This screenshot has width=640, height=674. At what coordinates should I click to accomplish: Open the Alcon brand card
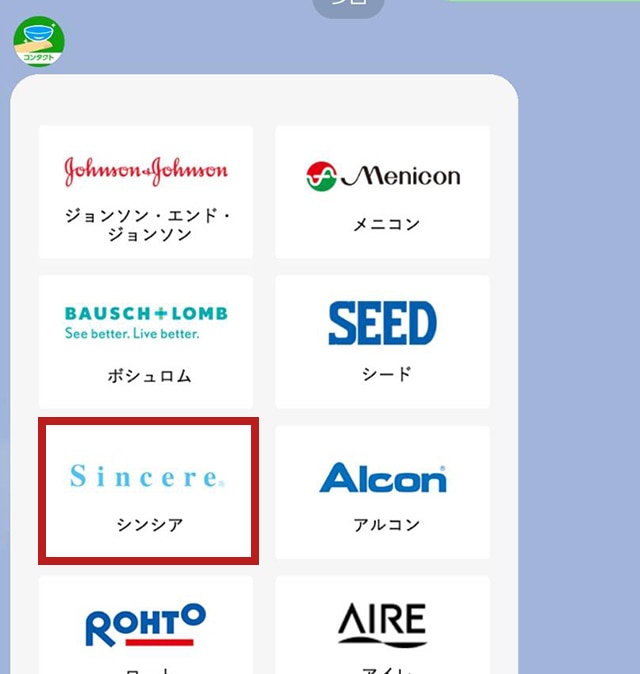[382, 491]
